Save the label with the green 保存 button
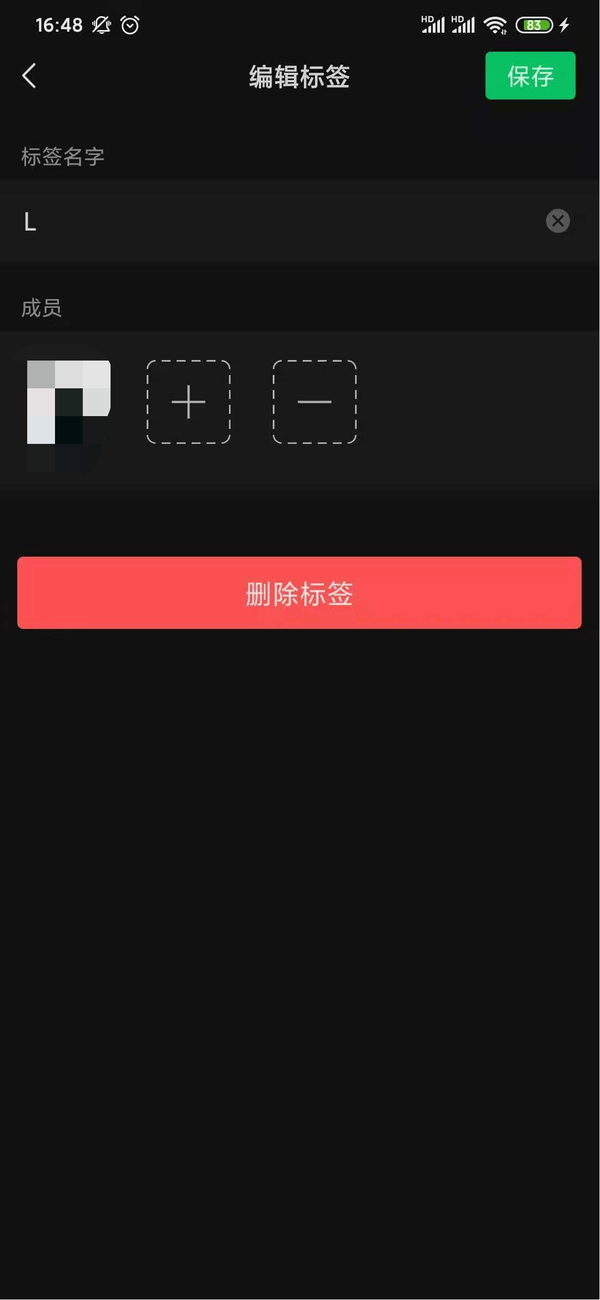 click(x=530, y=76)
